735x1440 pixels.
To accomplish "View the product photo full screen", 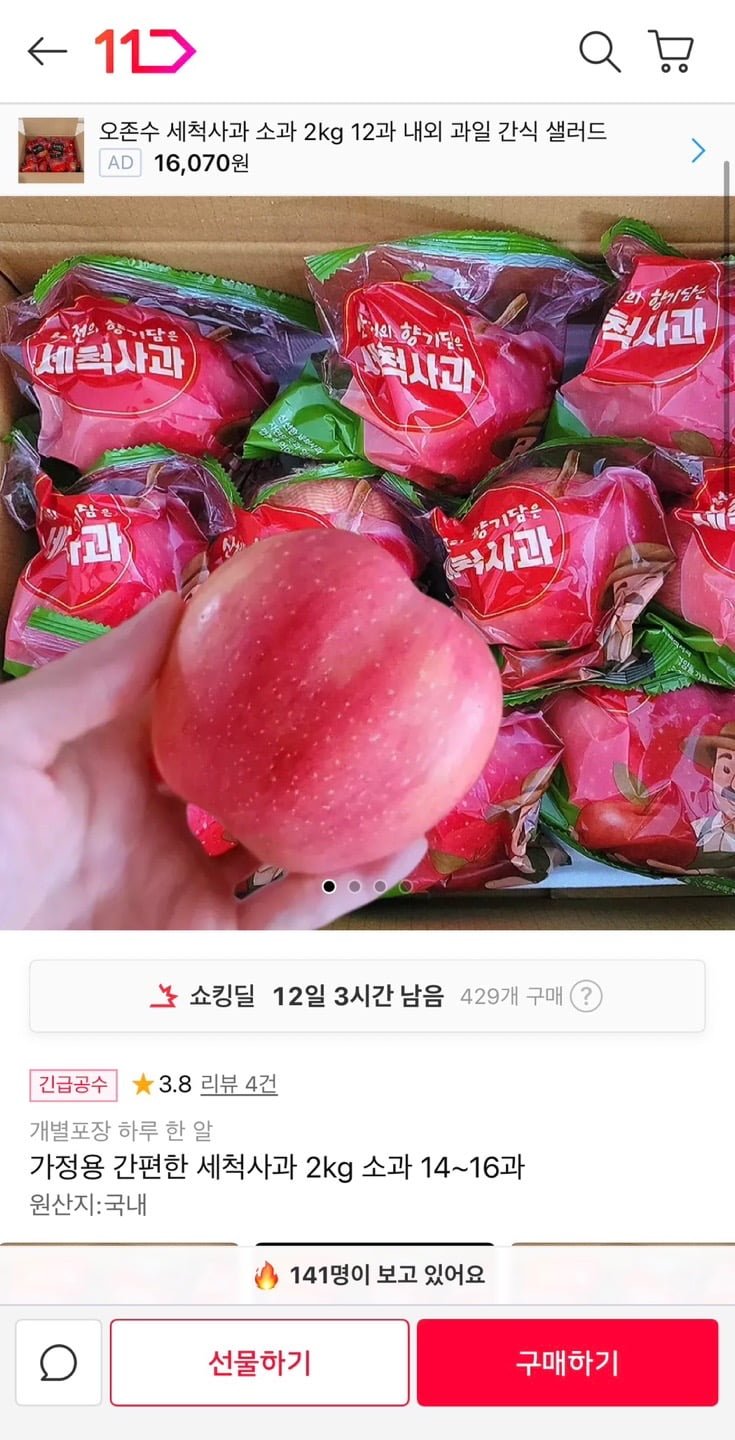I will pyautogui.click(x=366, y=560).
